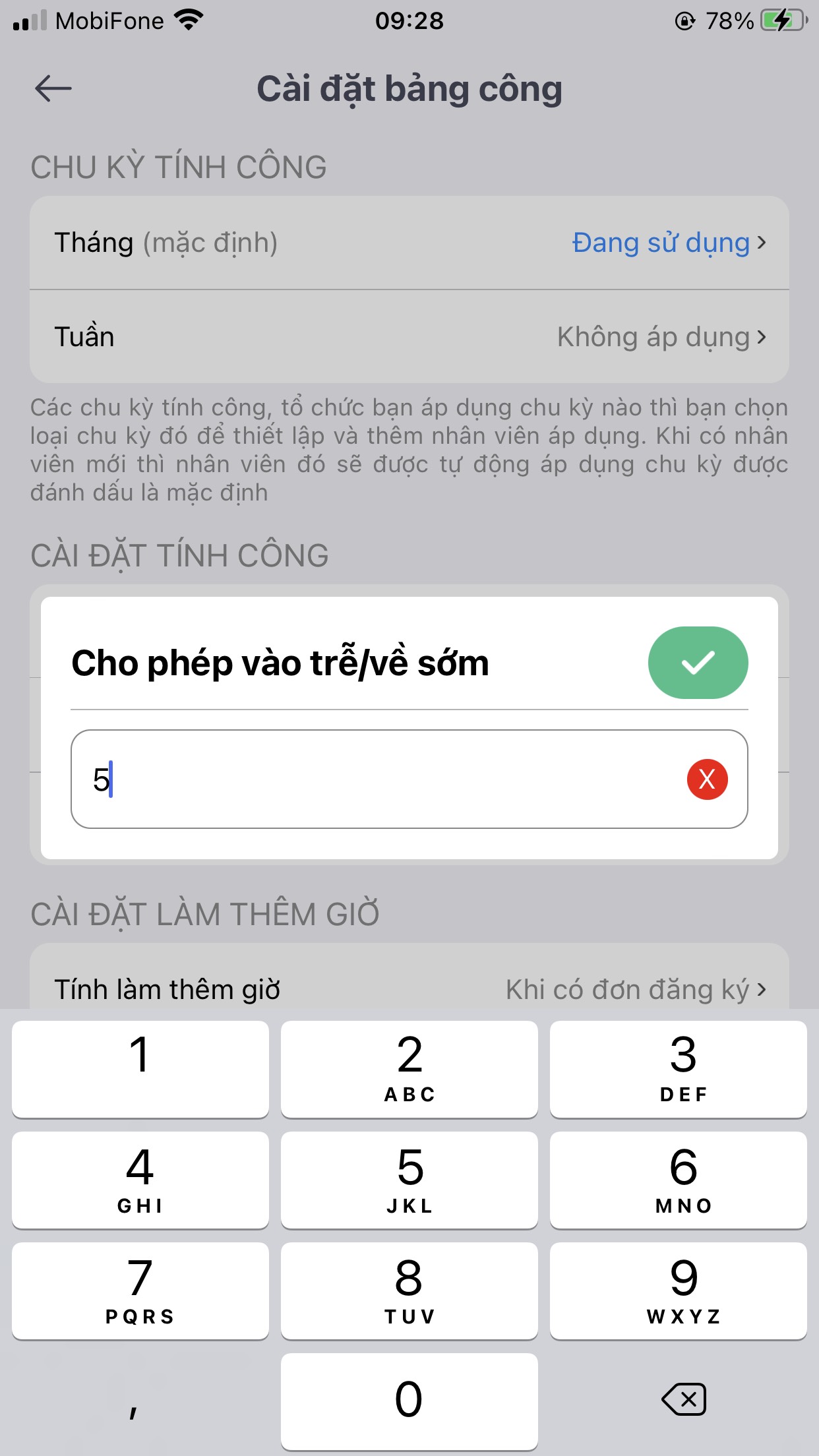Type digit 1 on the keypad

pos(140,1068)
